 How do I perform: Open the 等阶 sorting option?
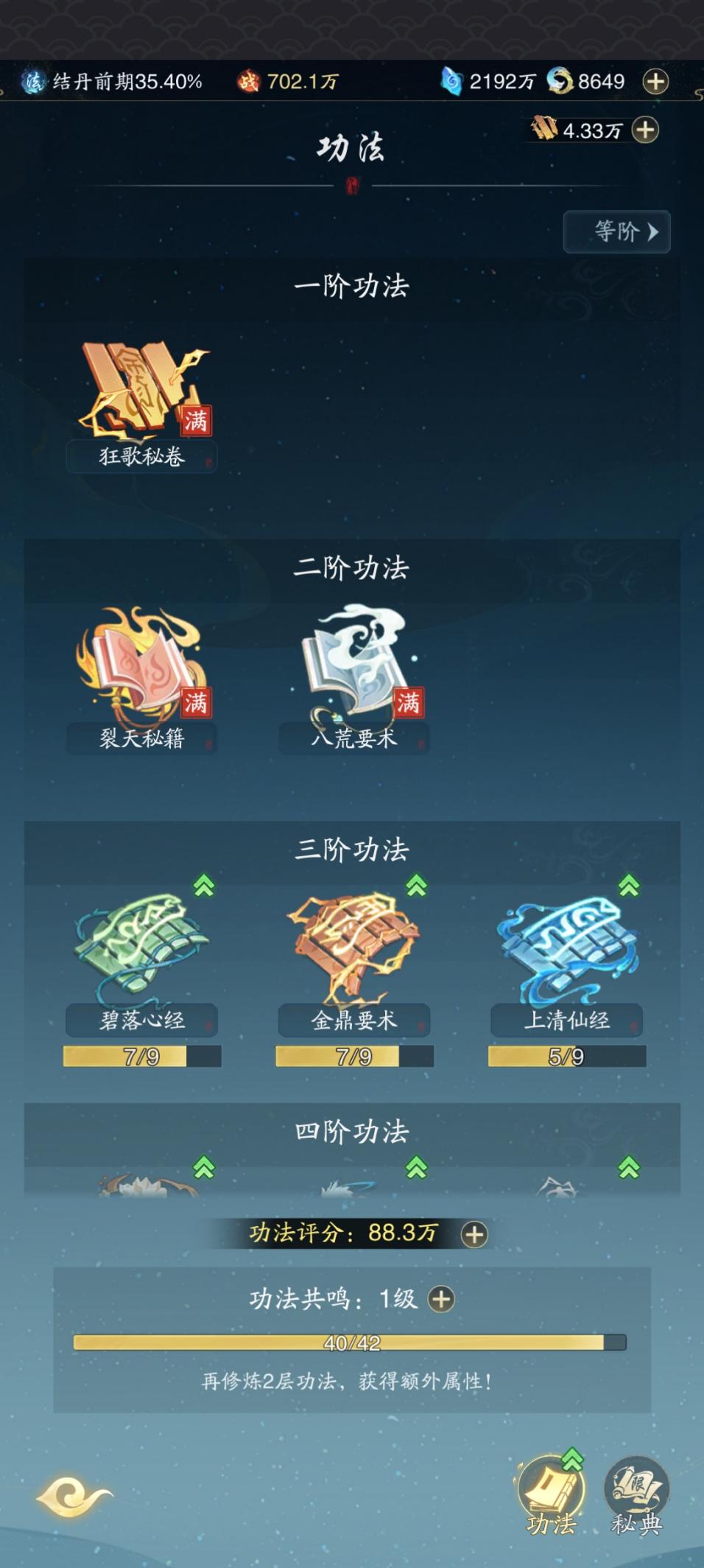616,232
